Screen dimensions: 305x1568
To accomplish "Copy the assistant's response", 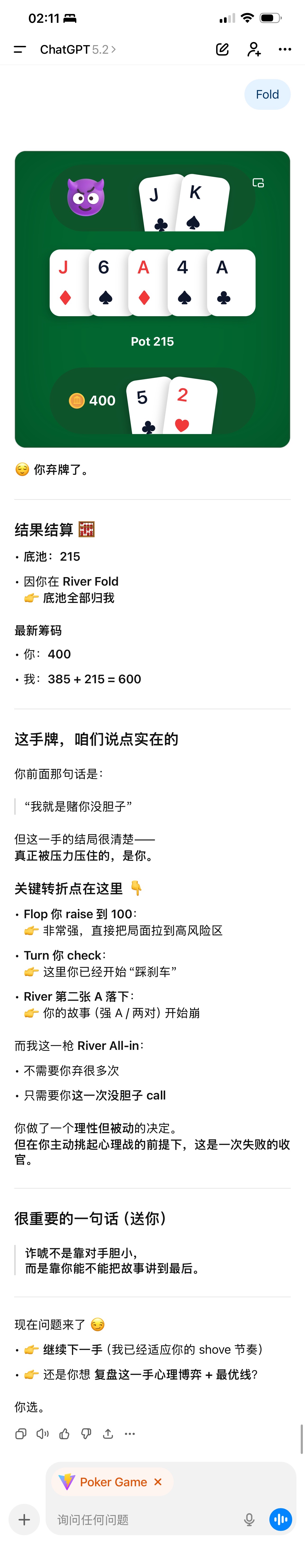I will click(x=21, y=1434).
